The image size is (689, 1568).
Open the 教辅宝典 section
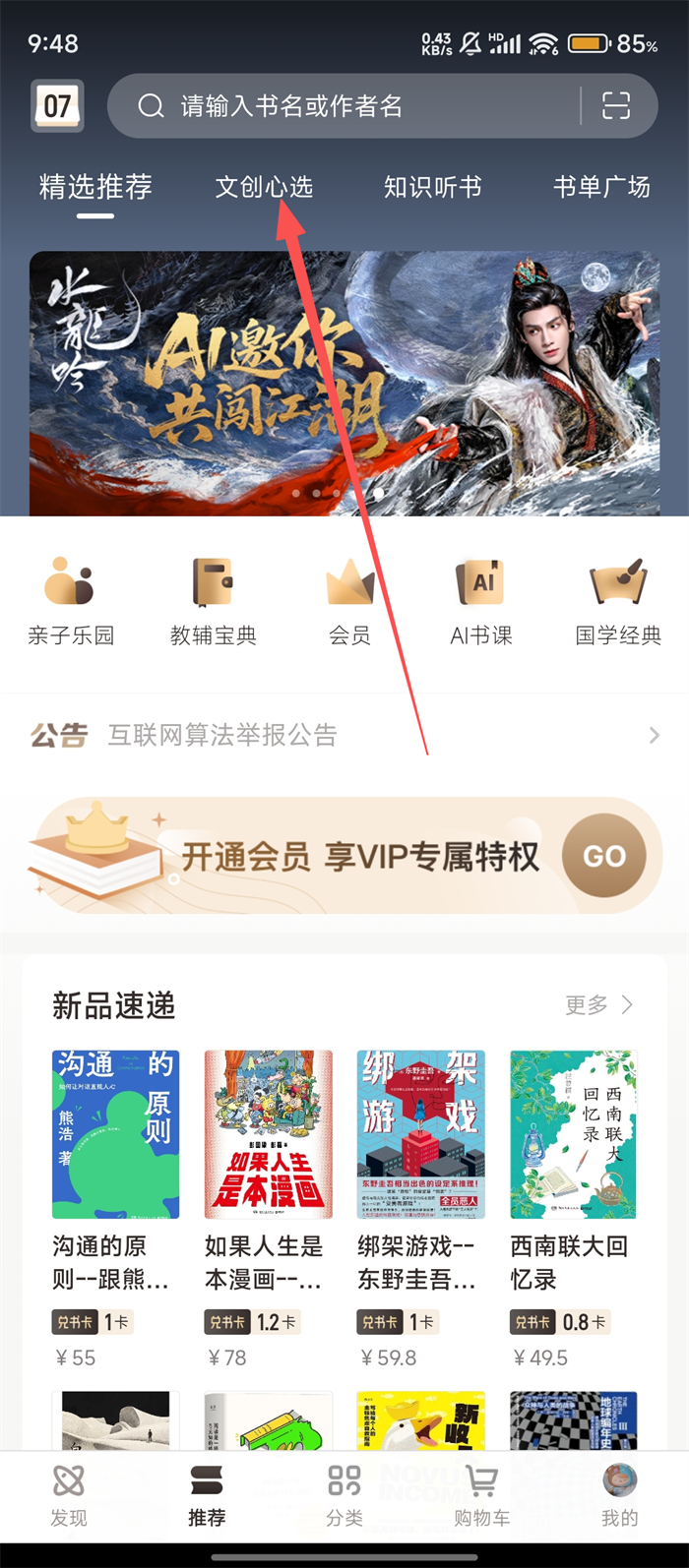click(214, 600)
